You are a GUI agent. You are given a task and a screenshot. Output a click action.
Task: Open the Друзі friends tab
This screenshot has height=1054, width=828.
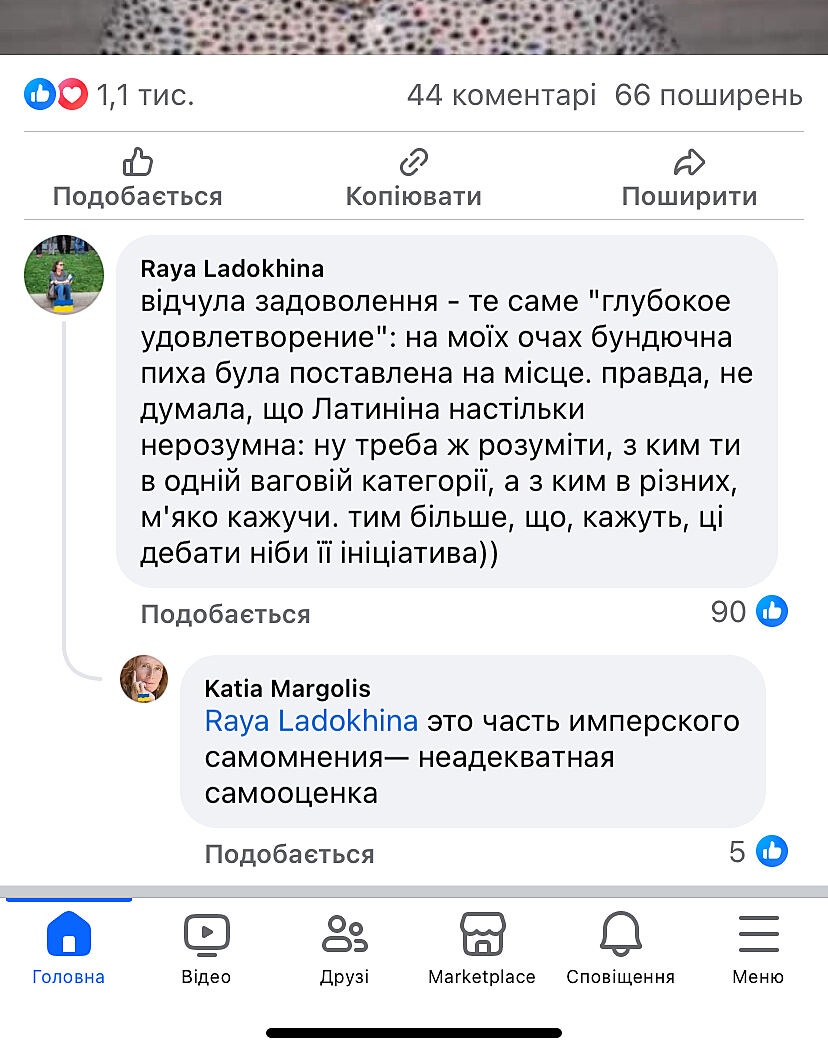344,949
